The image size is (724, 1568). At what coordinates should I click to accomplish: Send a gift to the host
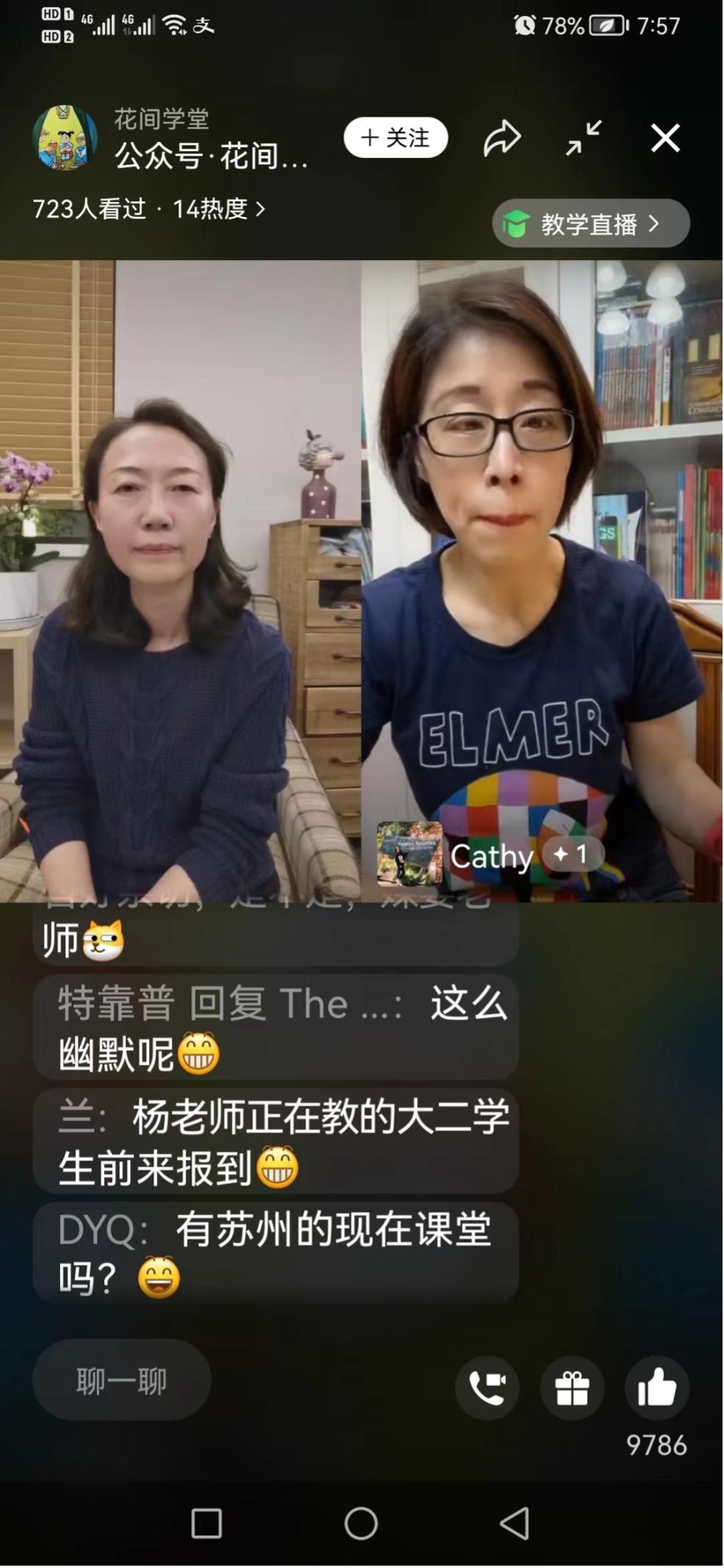[x=572, y=1388]
